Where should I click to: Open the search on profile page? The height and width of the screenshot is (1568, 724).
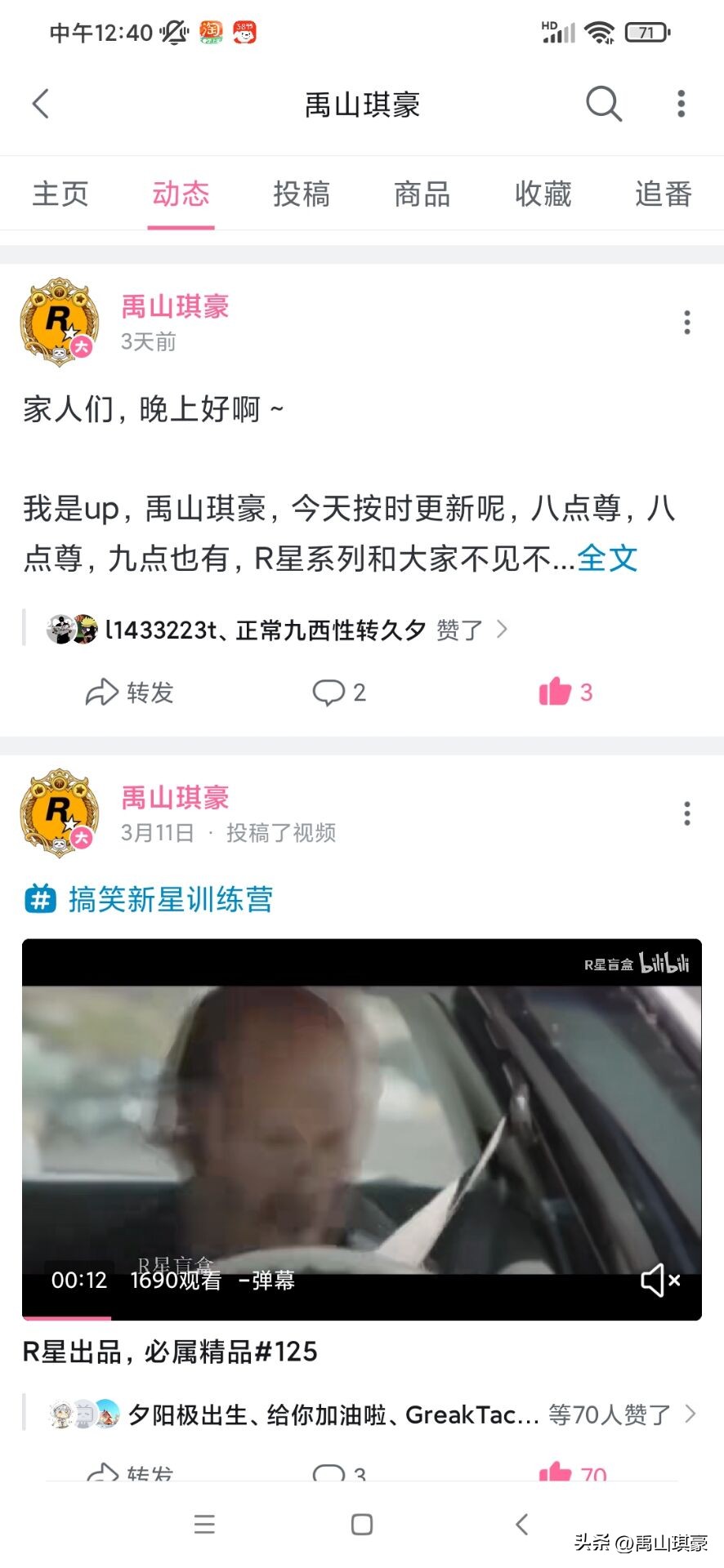tap(604, 104)
